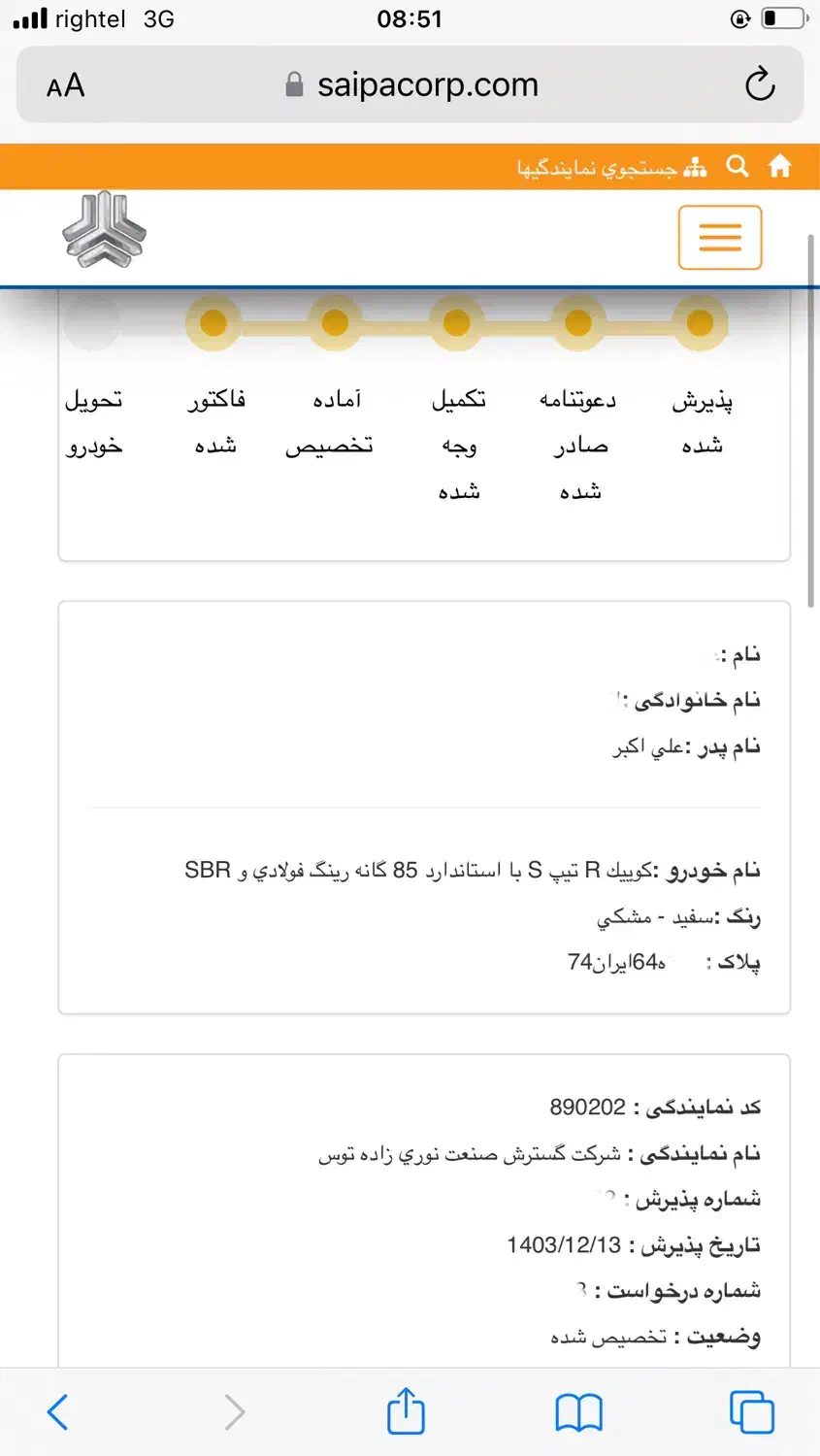This screenshot has height=1456, width=820.
Task: Reload the page using the refresh icon
Action: [761, 84]
